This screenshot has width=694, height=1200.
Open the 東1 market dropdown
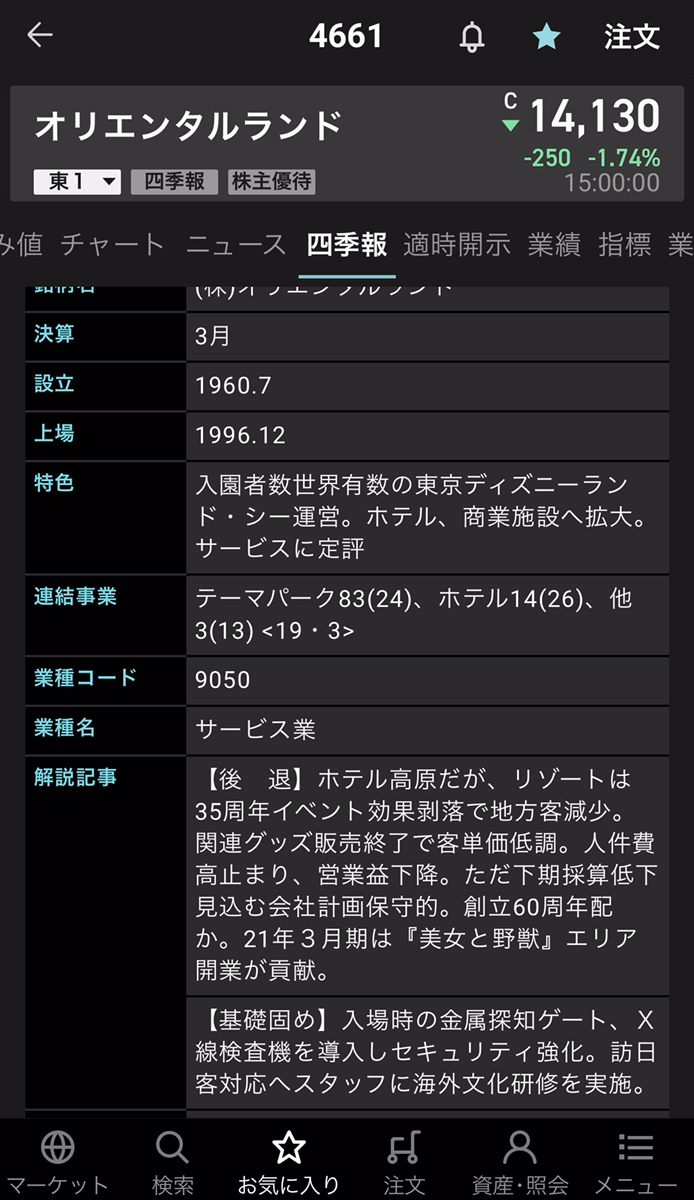(78, 182)
